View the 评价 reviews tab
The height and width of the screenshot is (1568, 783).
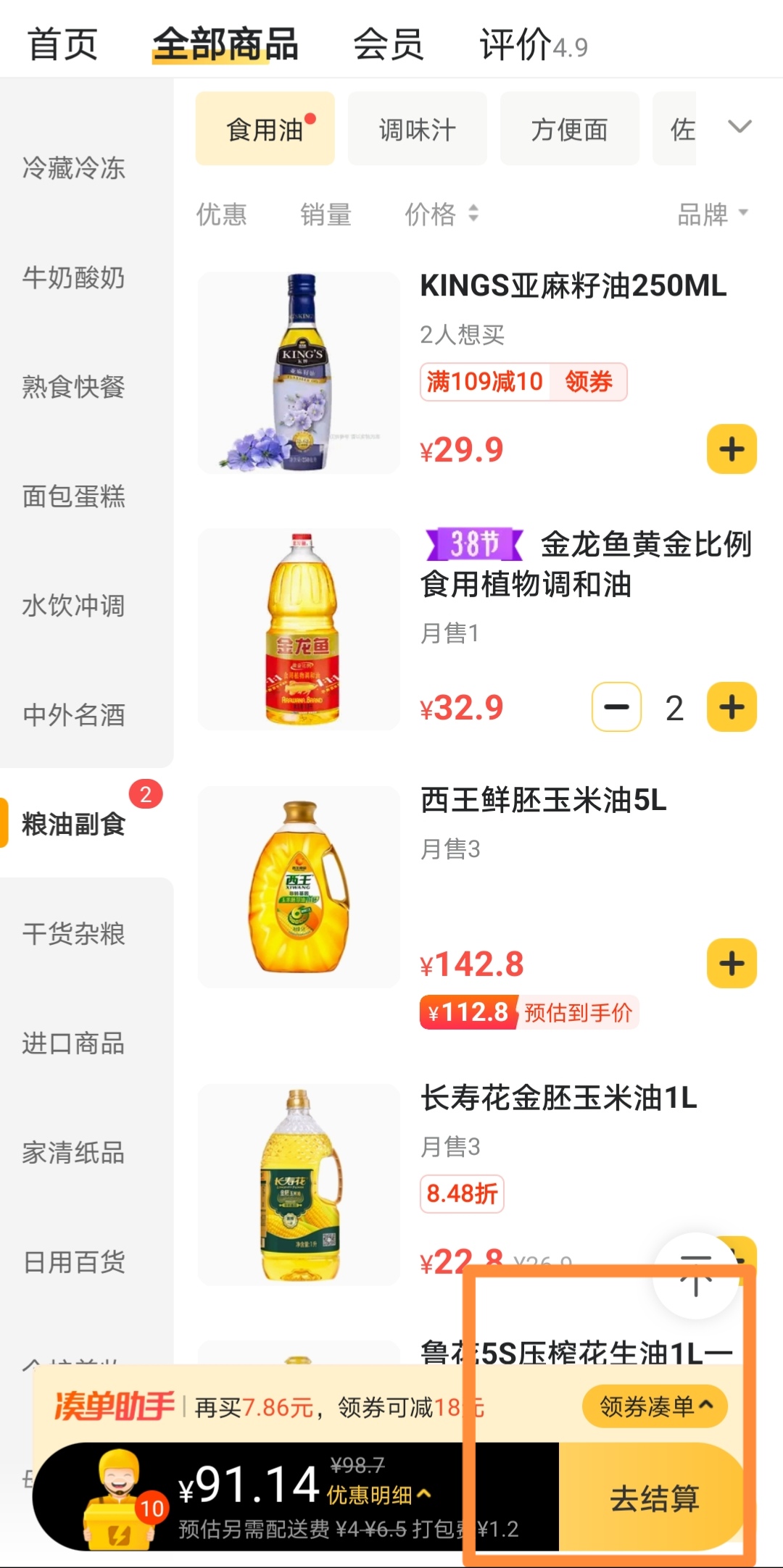(532, 45)
